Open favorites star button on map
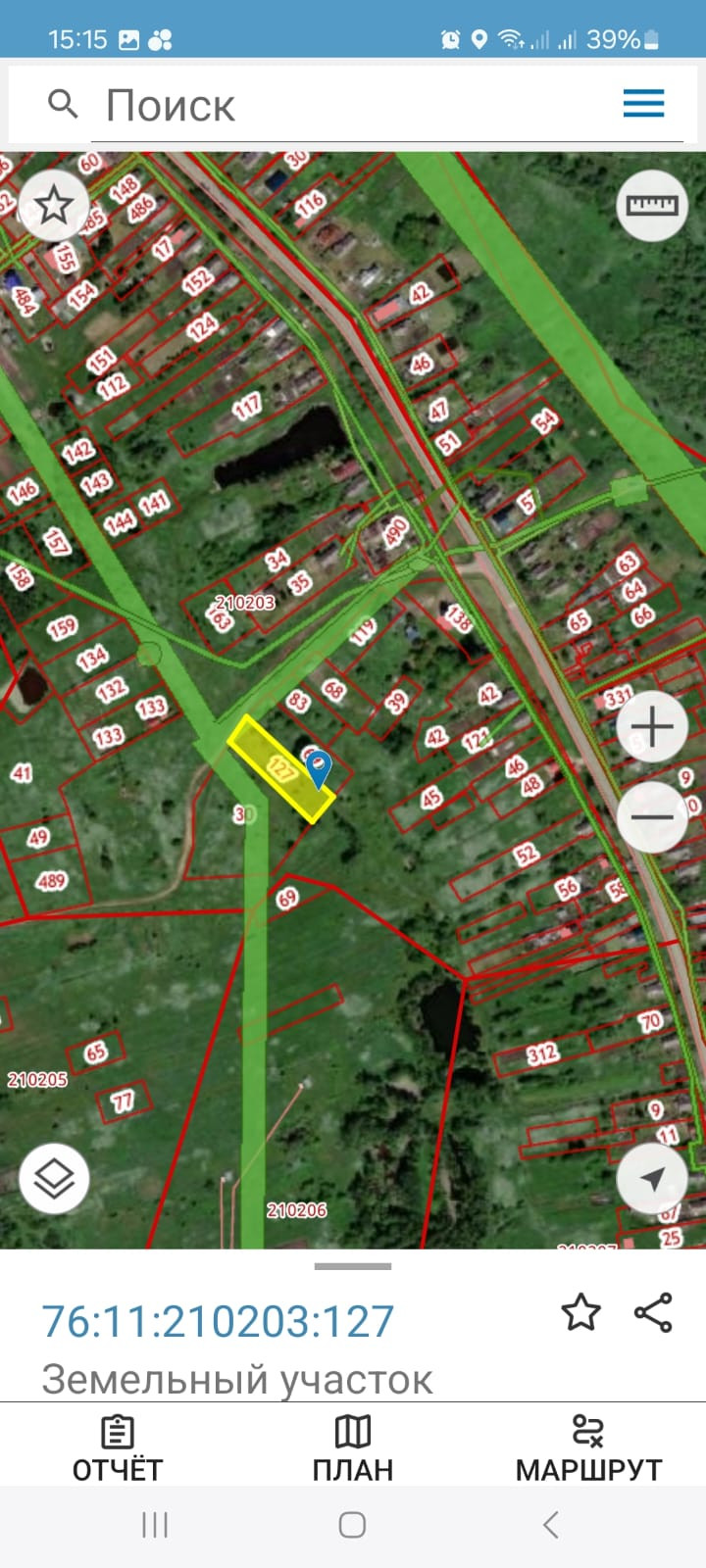Screen dimensions: 706x1568 tap(53, 205)
